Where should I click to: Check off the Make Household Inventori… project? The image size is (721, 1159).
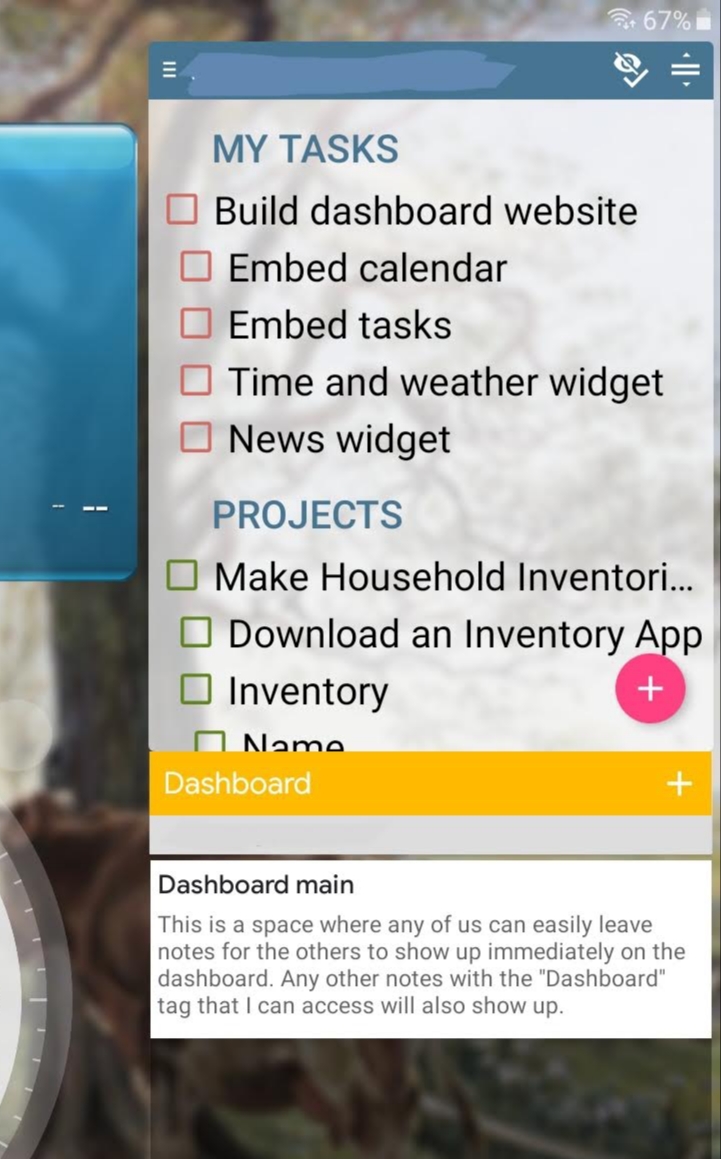pyautogui.click(x=182, y=575)
